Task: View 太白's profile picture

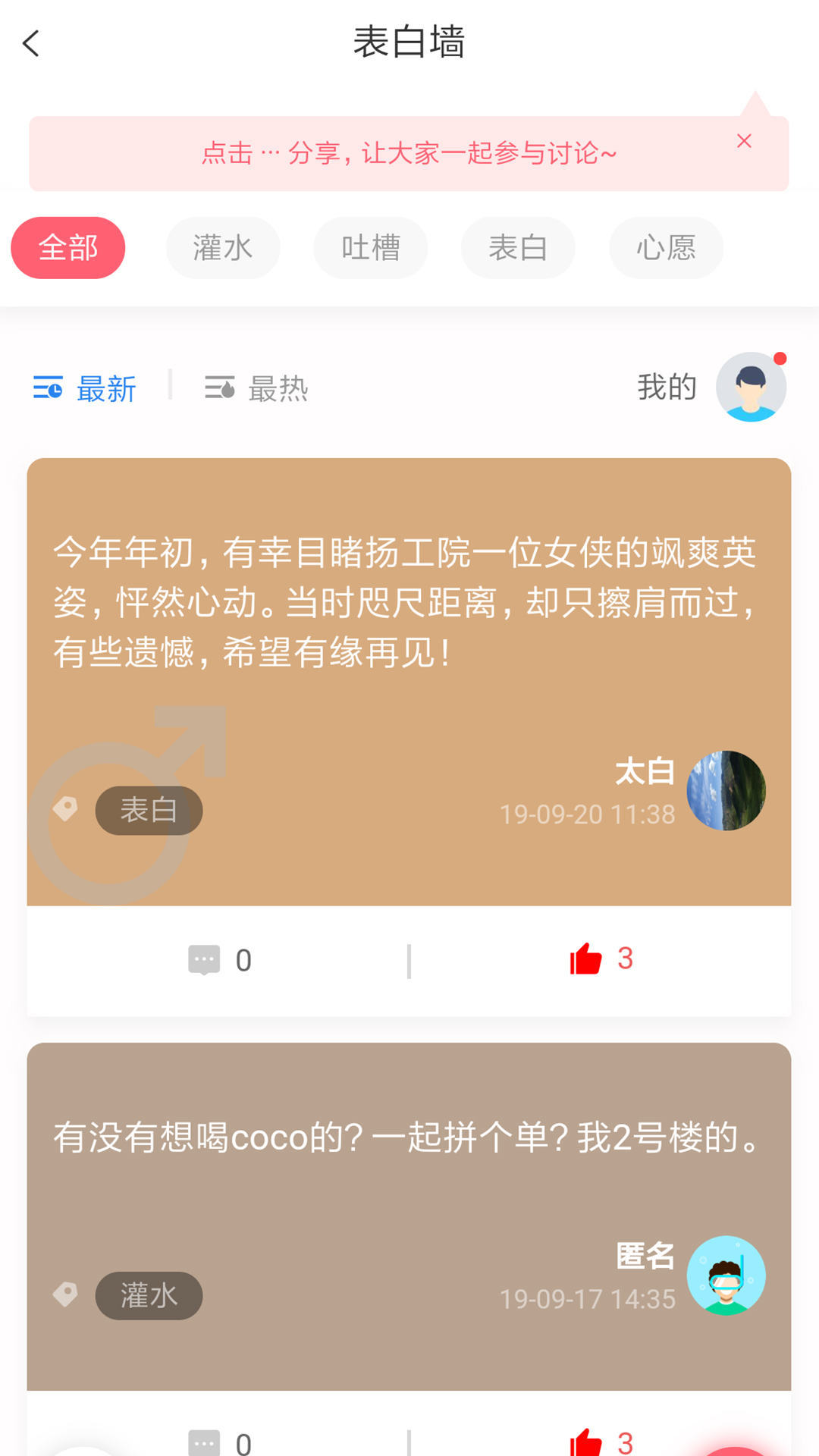Action: [x=726, y=790]
